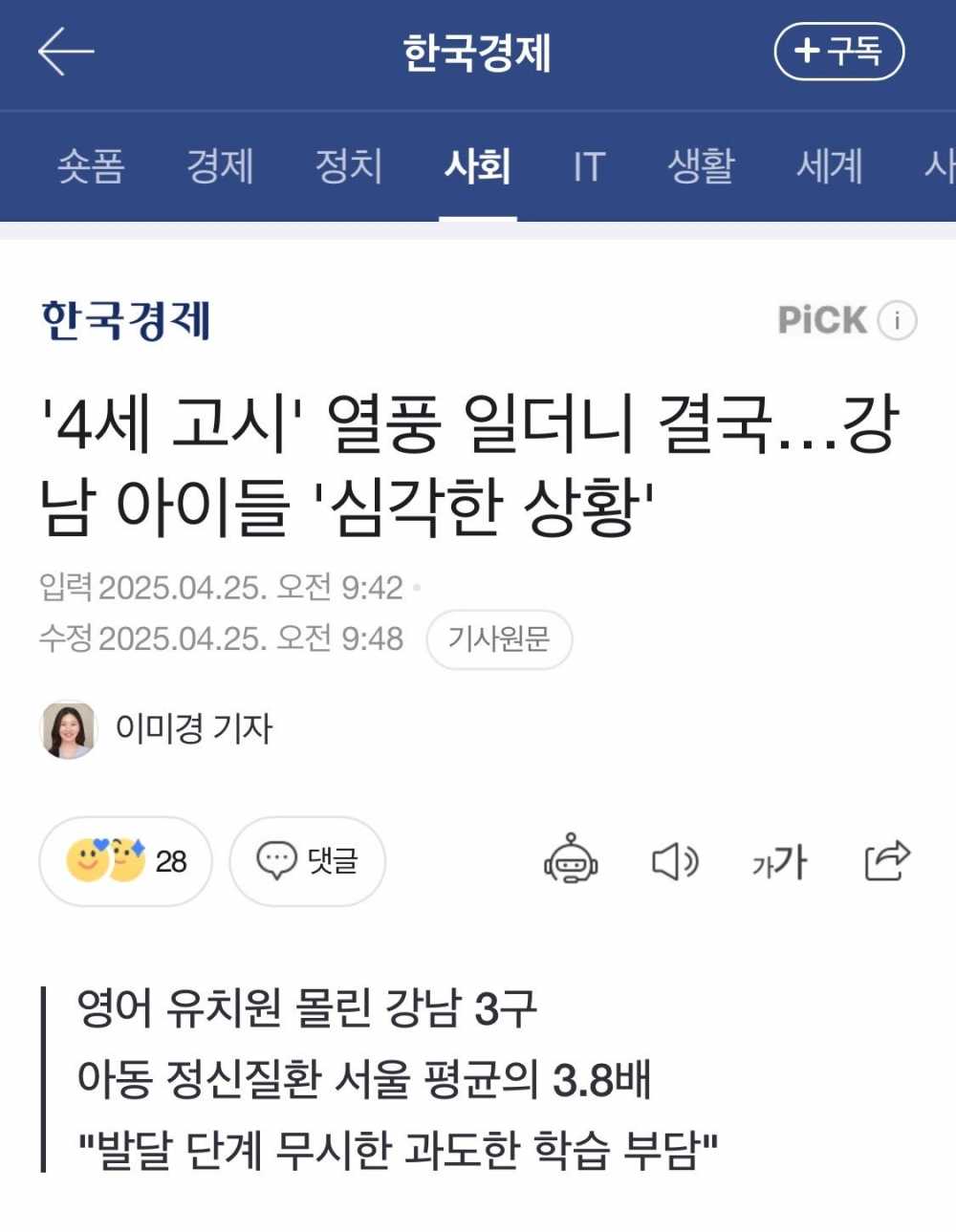Open the original article via 기사원문
The width and height of the screenshot is (956, 1232).
[x=499, y=638]
